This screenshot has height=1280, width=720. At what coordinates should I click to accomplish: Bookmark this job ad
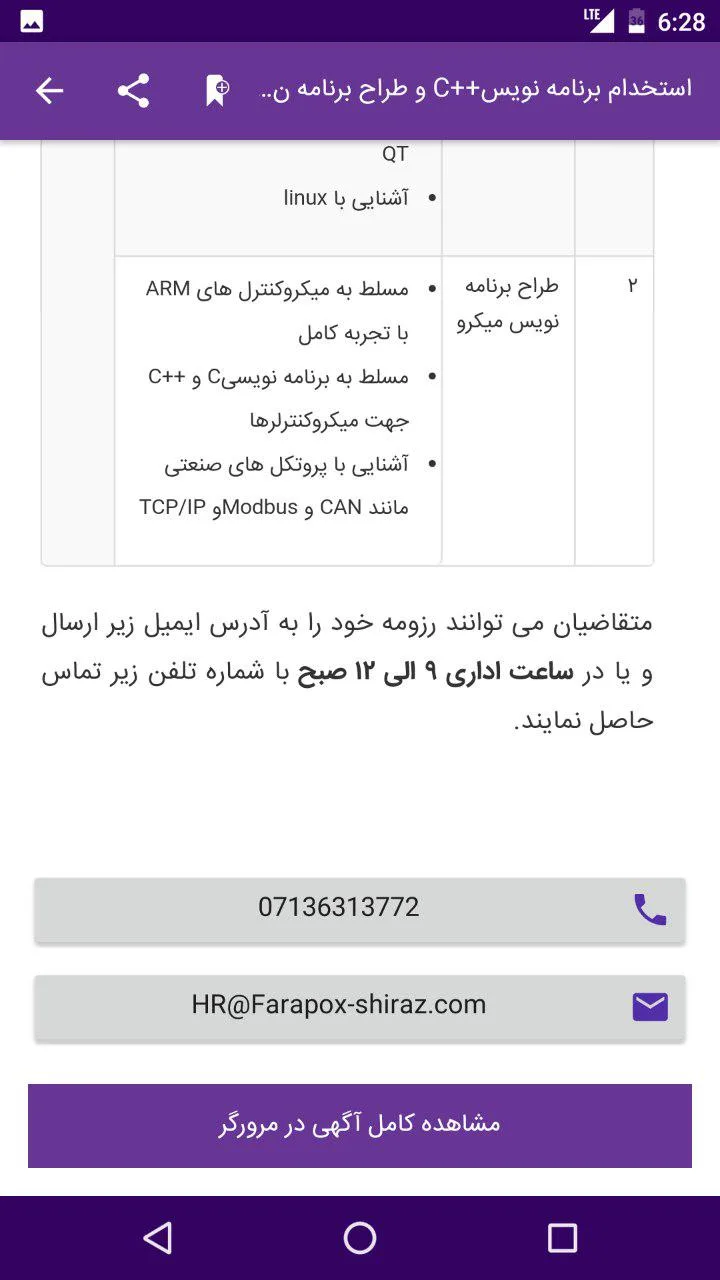(217, 91)
